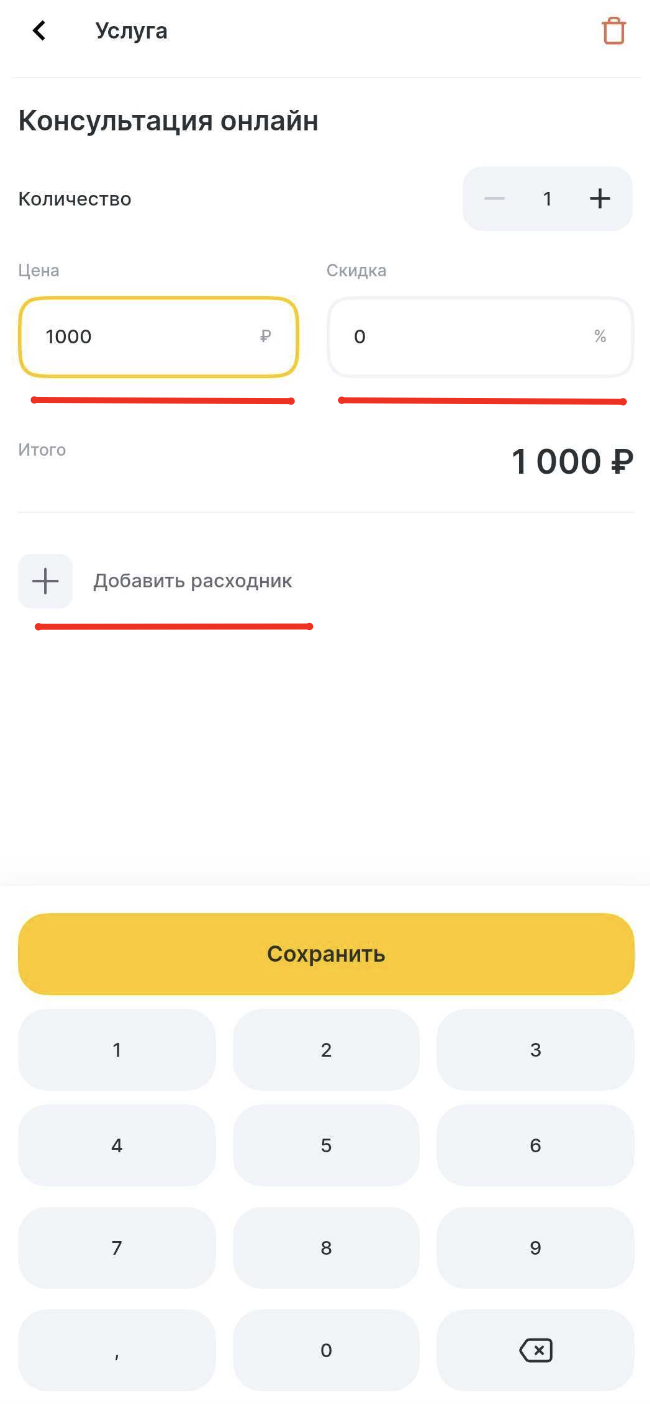Erase the last digit with backspace
The height and width of the screenshot is (1404, 650).
pos(535,1350)
